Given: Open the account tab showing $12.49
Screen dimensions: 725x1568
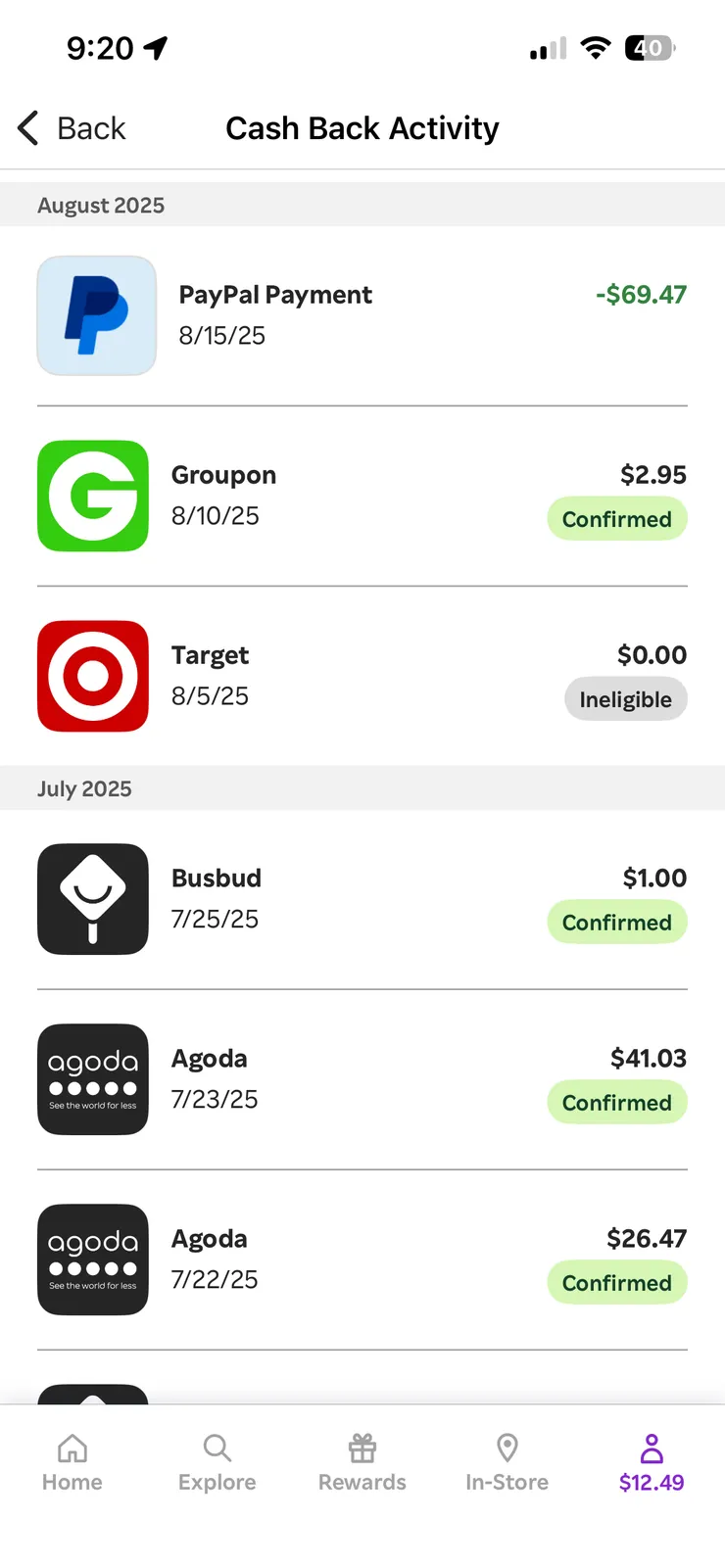Looking at the screenshot, I should pos(652,1462).
